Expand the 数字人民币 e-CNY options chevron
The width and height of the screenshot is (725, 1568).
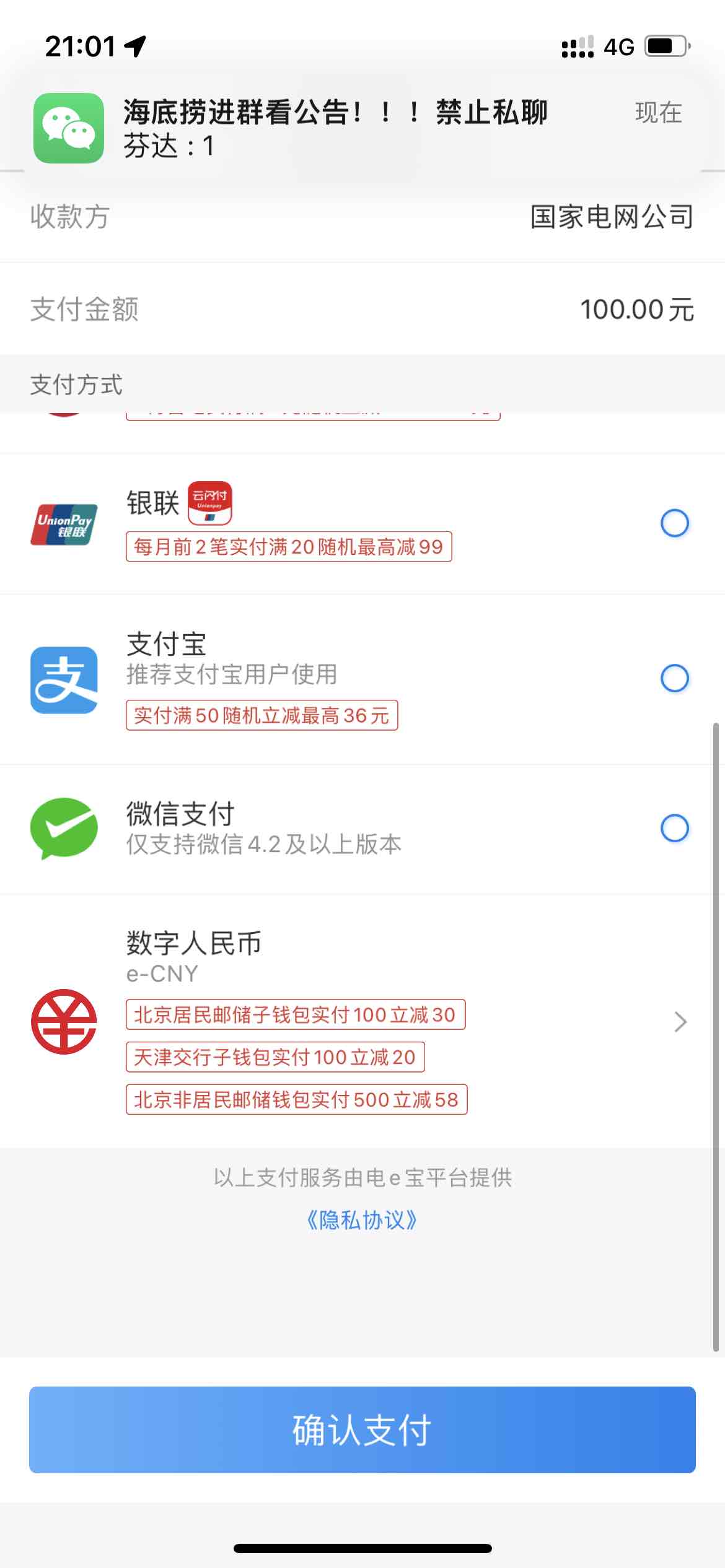(680, 1021)
